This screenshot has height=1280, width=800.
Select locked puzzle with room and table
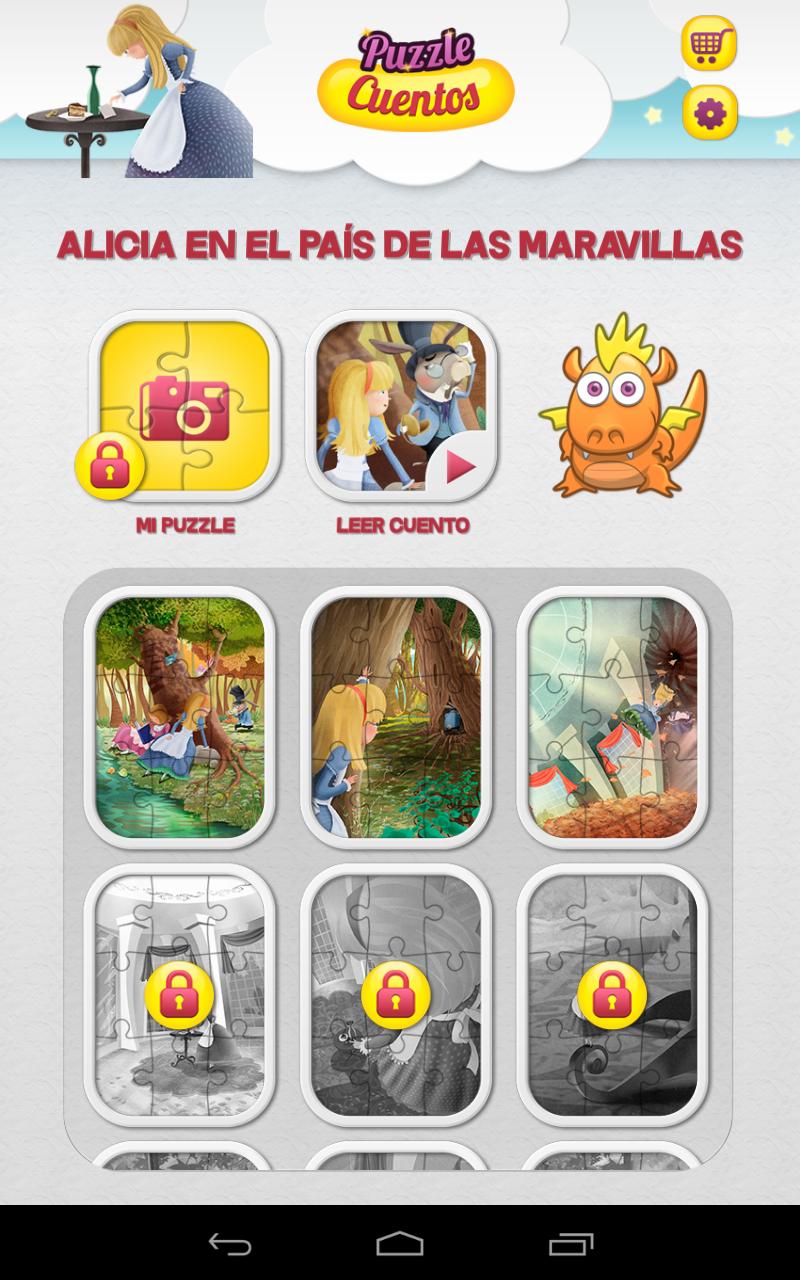pos(180,995)
